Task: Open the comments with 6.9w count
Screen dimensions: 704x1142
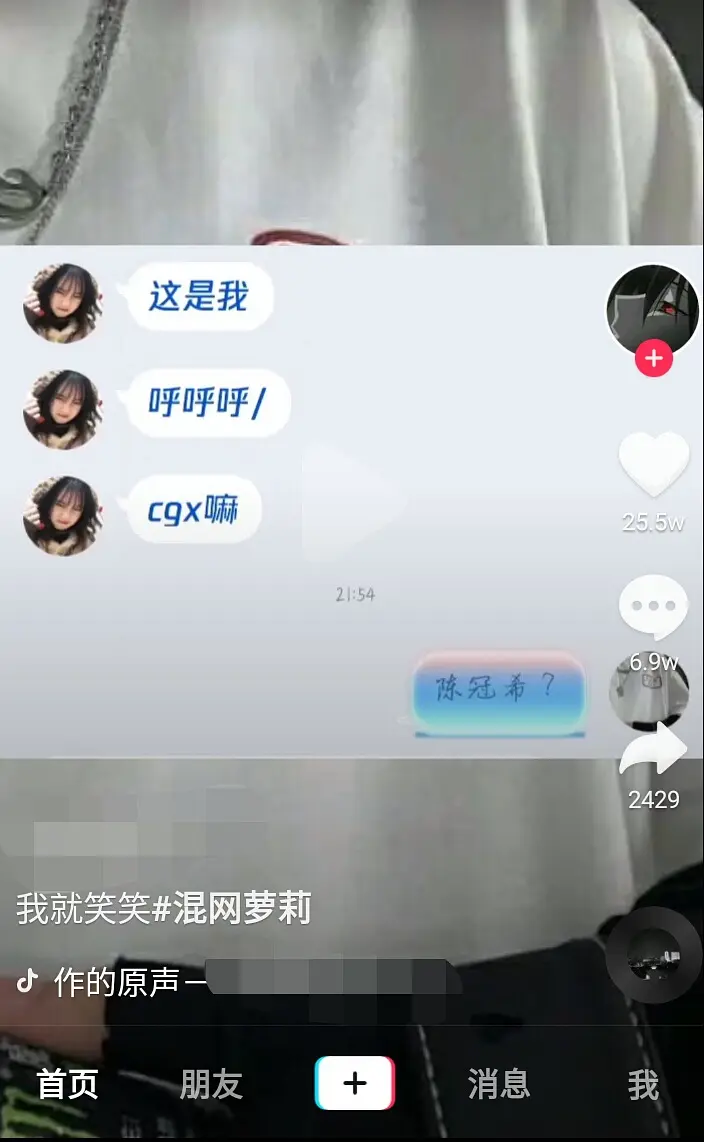Action: [x=653, y=608]
